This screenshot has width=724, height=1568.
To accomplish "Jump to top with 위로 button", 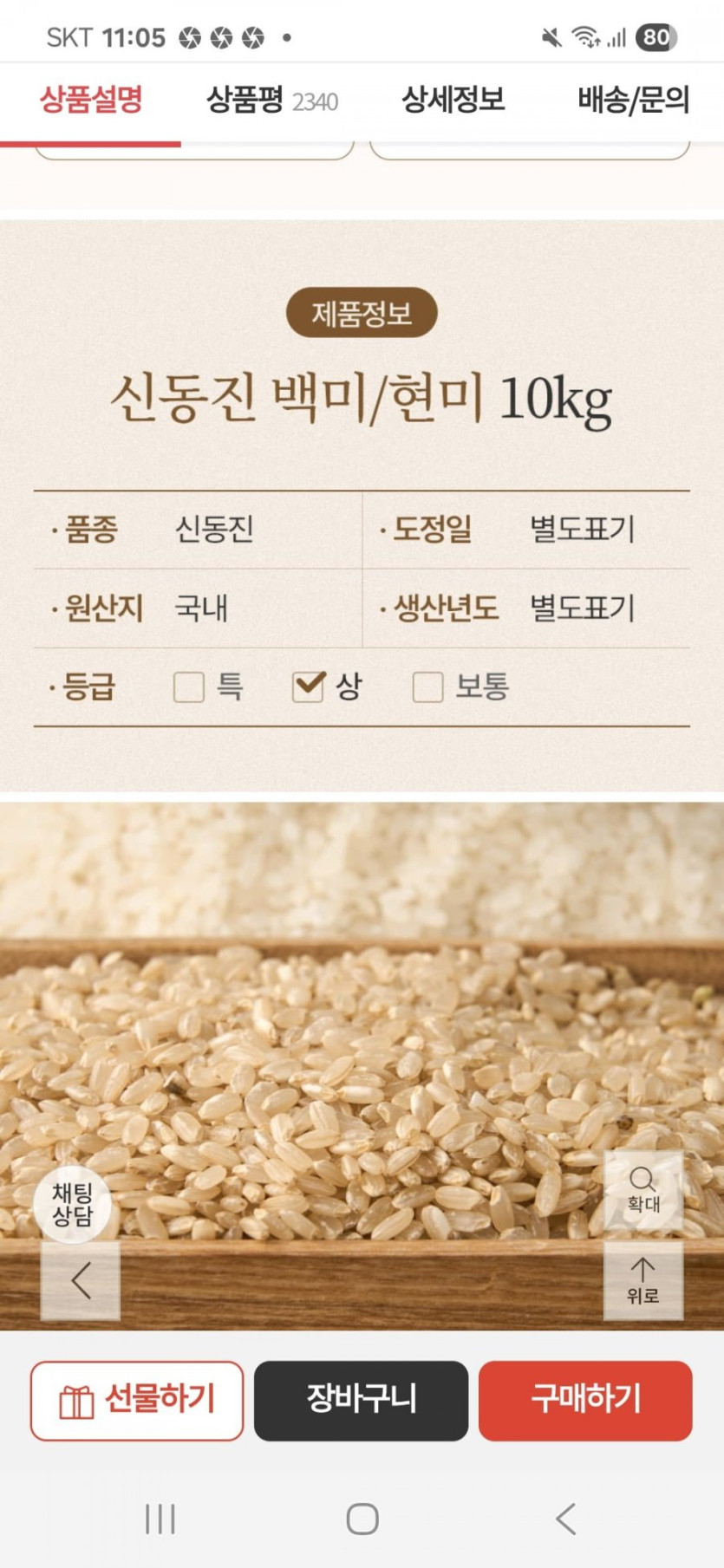I will pos(642,1280).
